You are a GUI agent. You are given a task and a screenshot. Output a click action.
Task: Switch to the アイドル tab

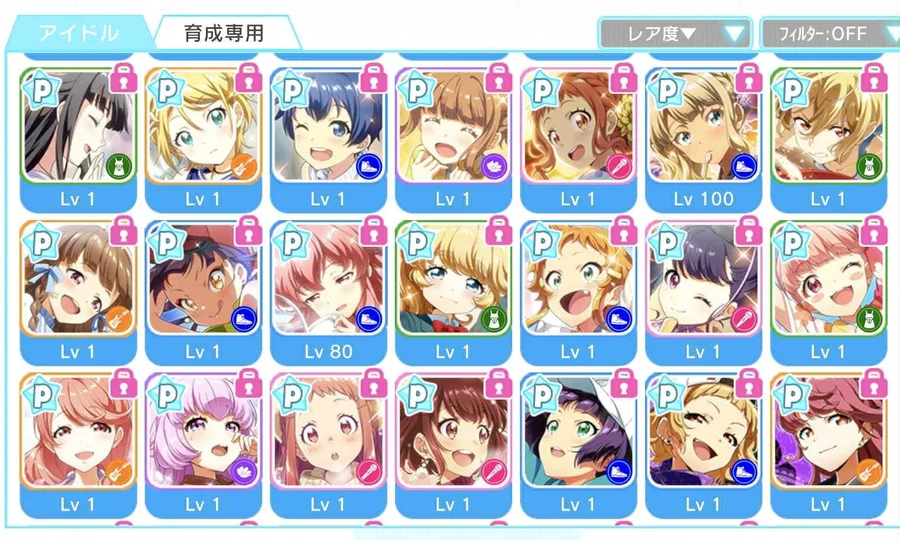[78, 32]
